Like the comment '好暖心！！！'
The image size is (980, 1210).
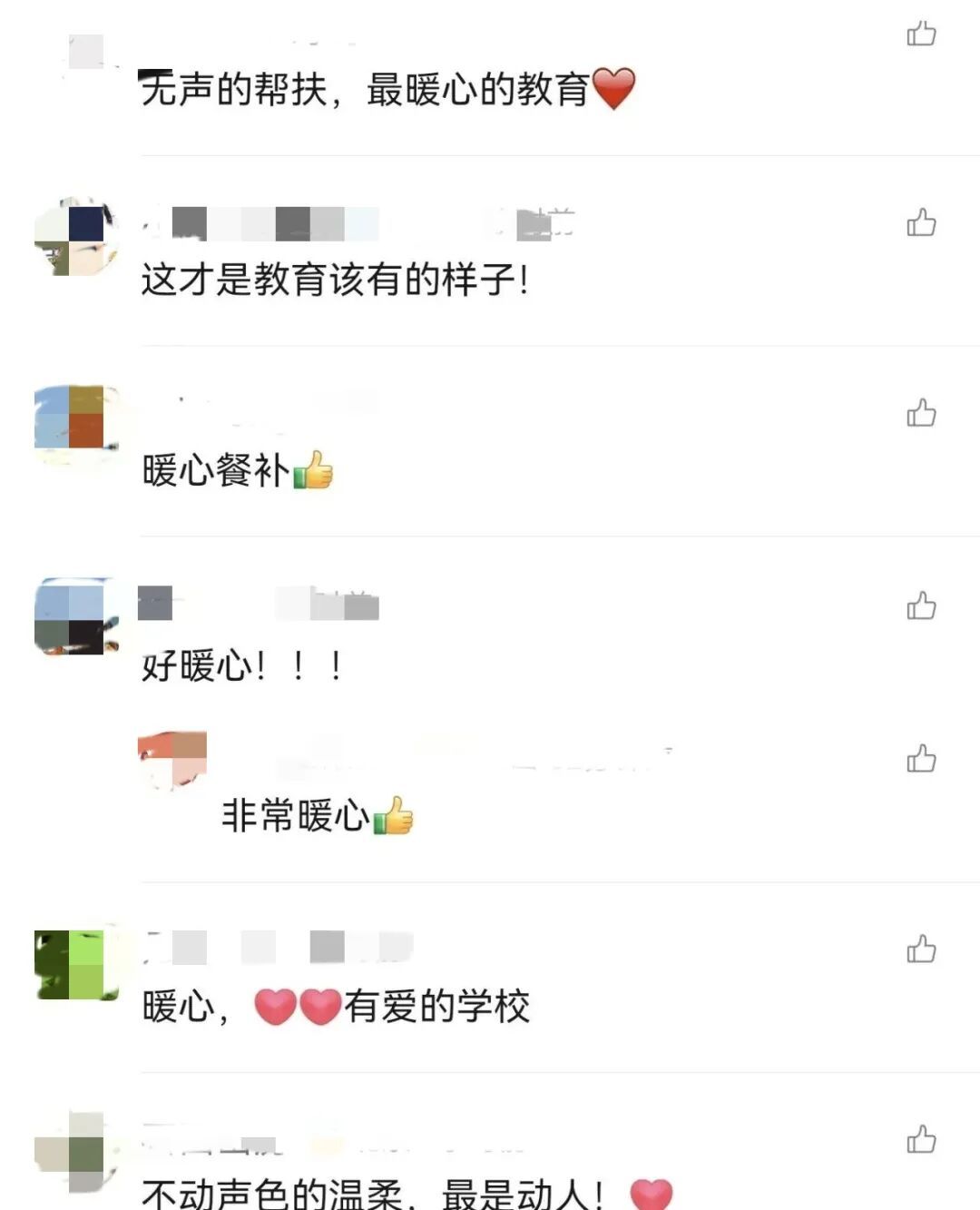[x=921, y=605]
